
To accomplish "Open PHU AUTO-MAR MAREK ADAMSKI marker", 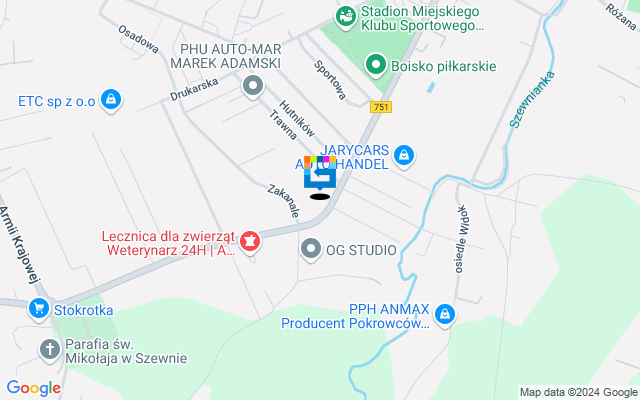I will click(252, 87).
